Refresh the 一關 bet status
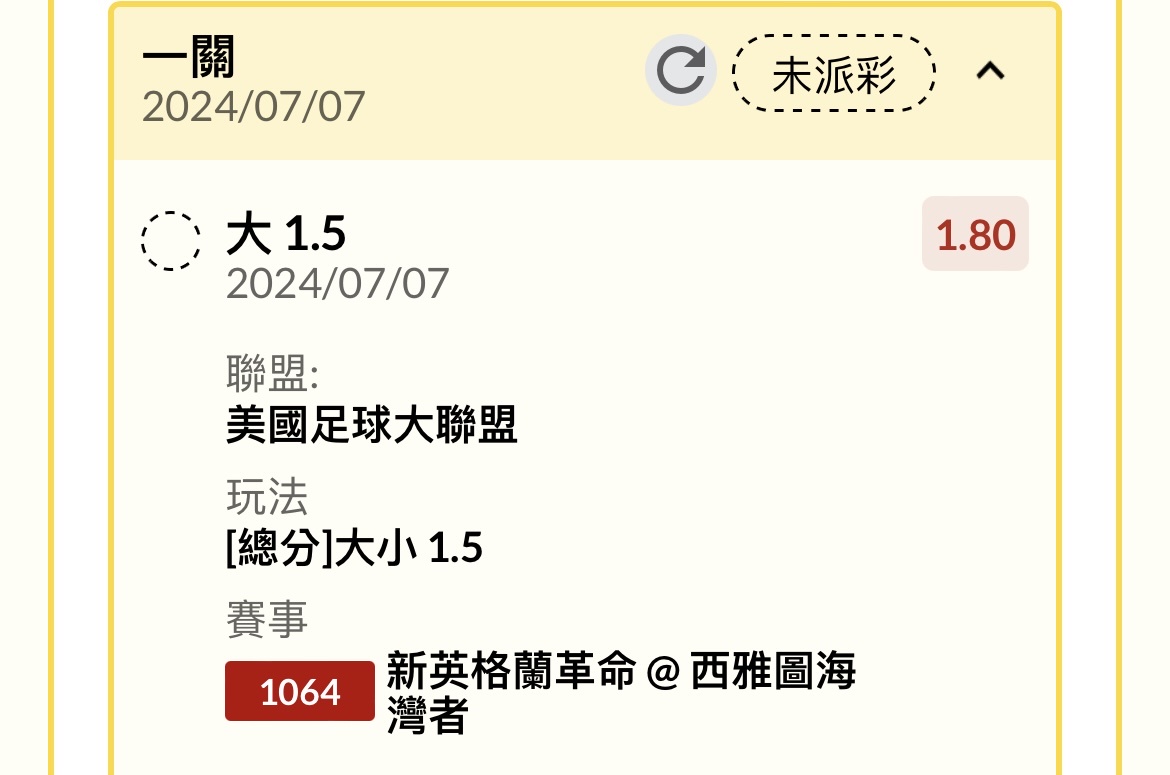This screenshot has width=1170, height=775. [x=680, y=71]
